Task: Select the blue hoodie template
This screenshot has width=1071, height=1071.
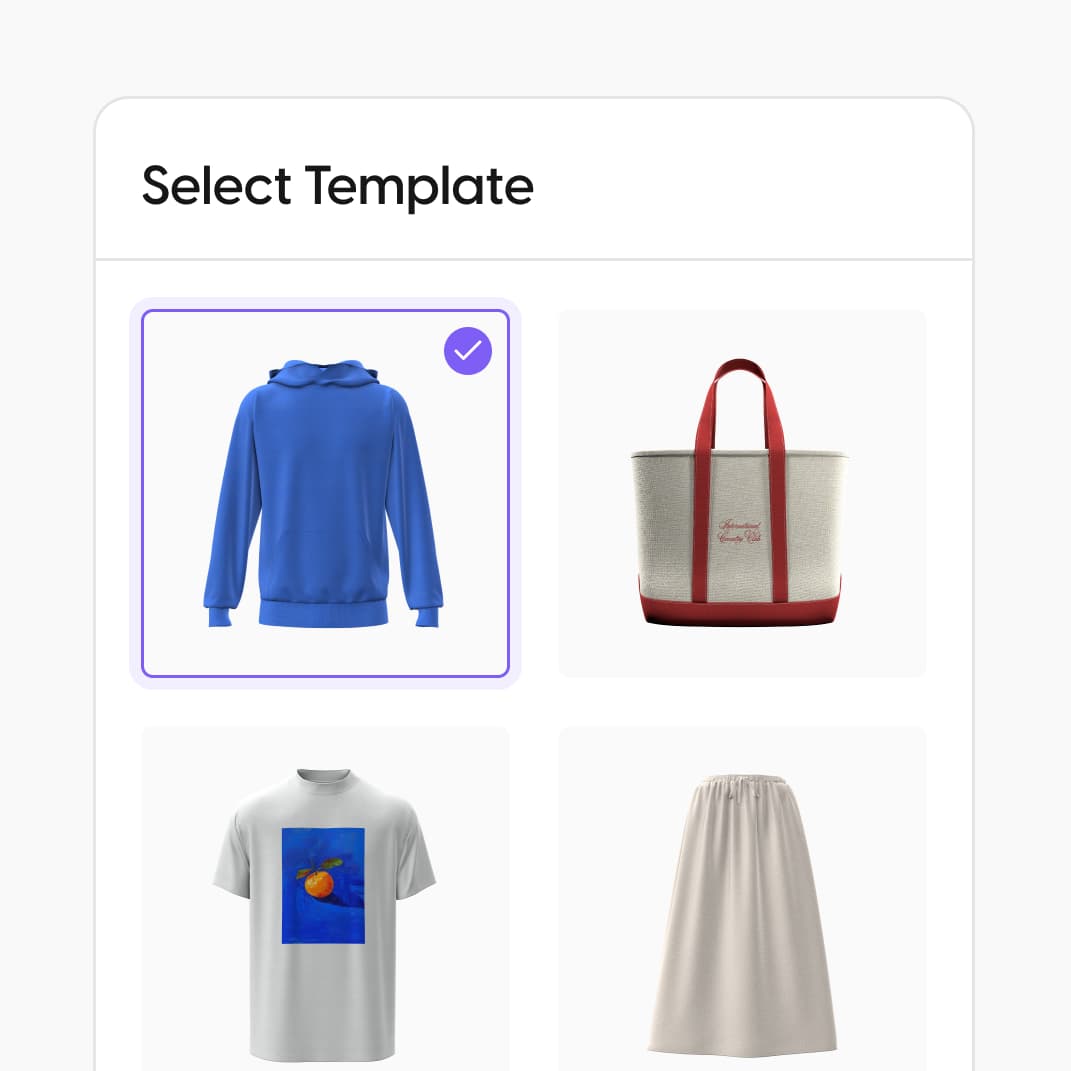Action: click(325, 494)
